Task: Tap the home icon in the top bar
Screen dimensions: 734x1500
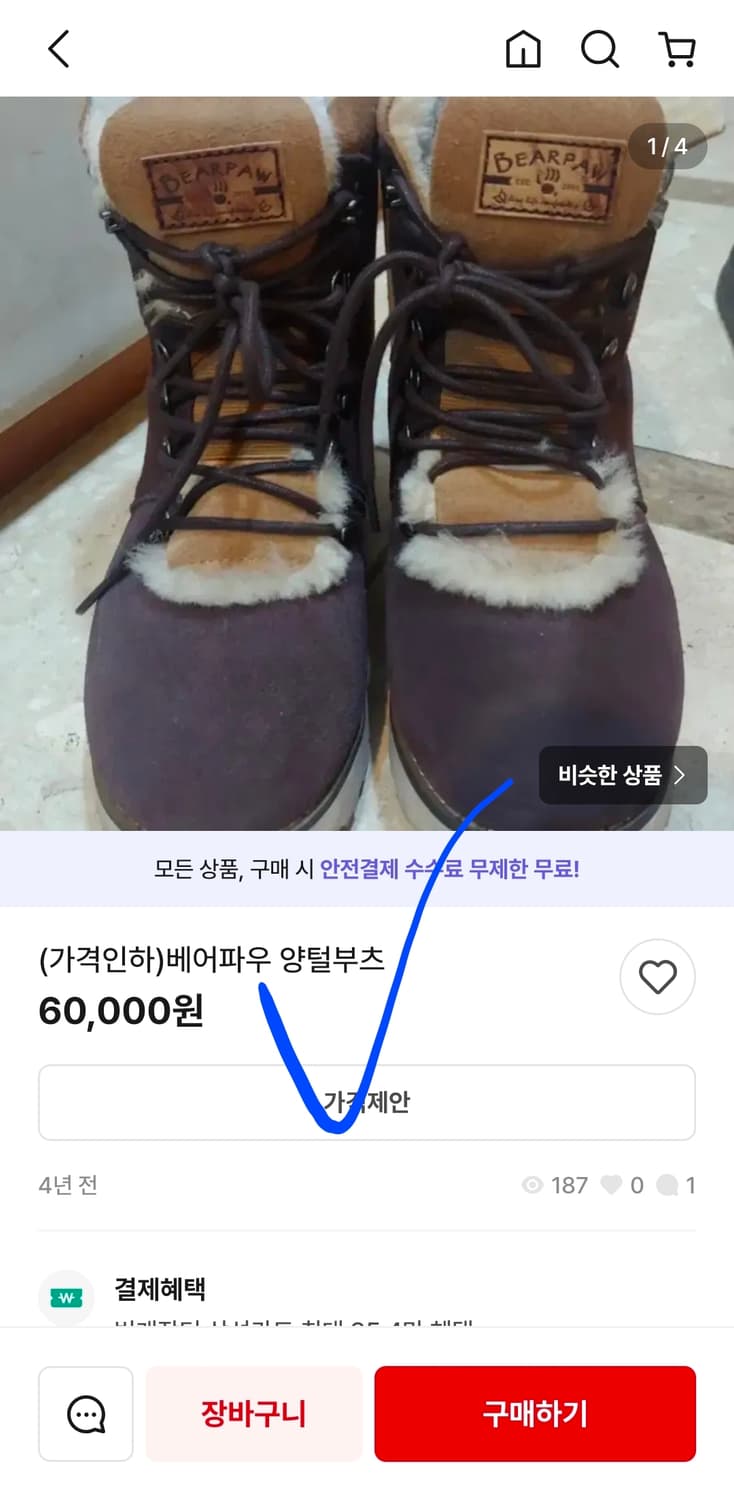Action: pos(524,48)
